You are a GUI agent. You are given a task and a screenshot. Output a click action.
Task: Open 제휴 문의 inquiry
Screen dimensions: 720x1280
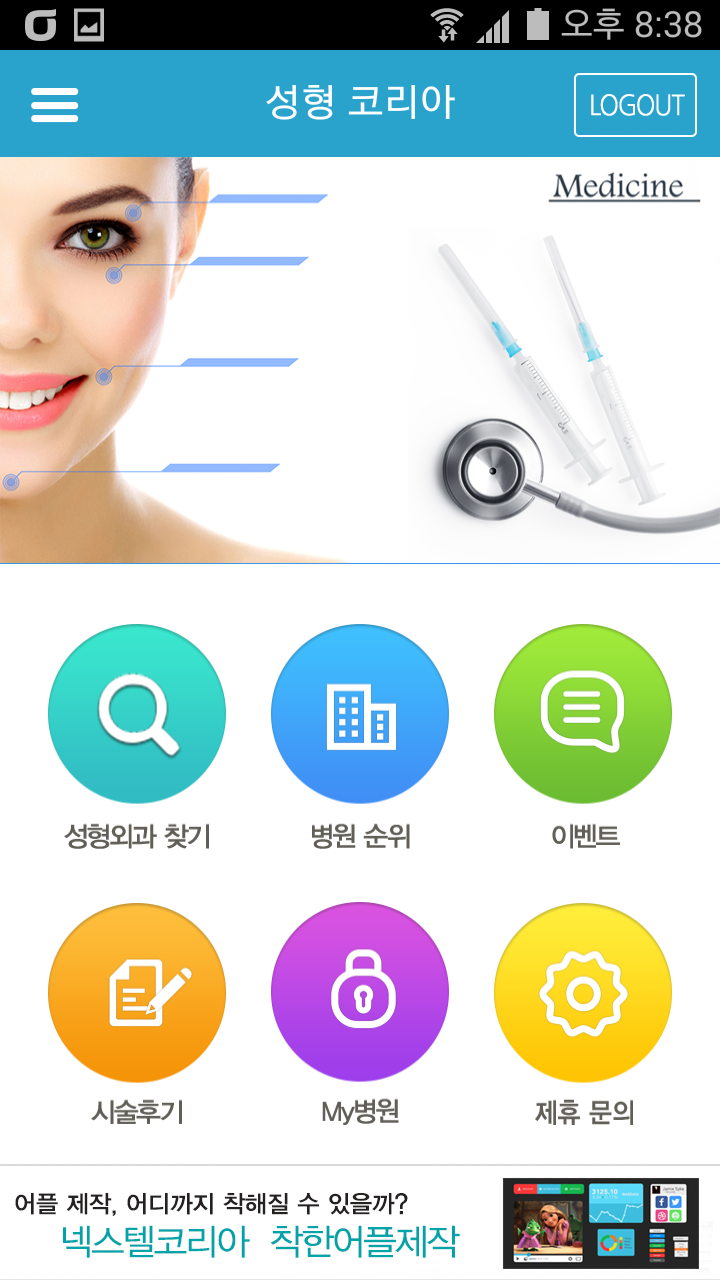[583, 992]
